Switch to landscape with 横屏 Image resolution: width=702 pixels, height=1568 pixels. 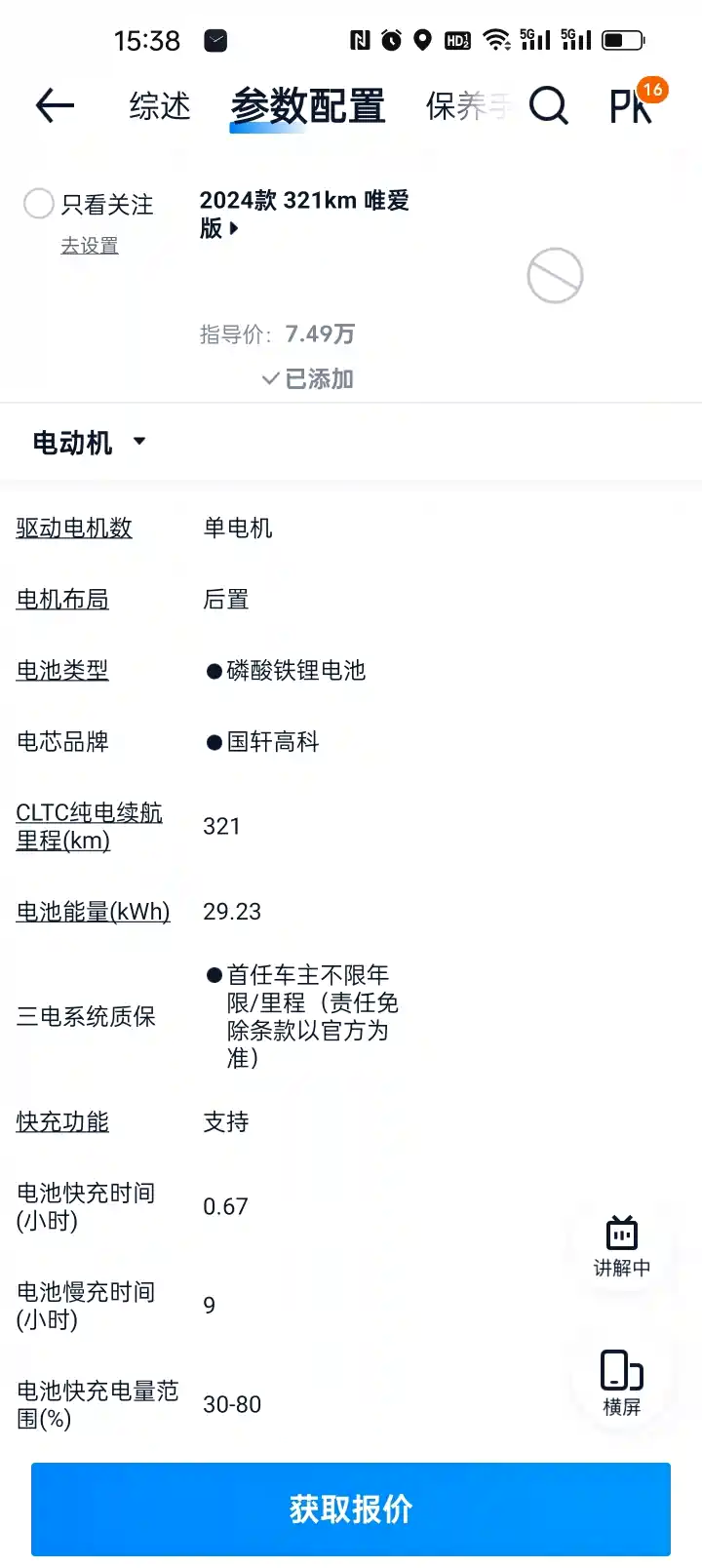click(621, 1382)
